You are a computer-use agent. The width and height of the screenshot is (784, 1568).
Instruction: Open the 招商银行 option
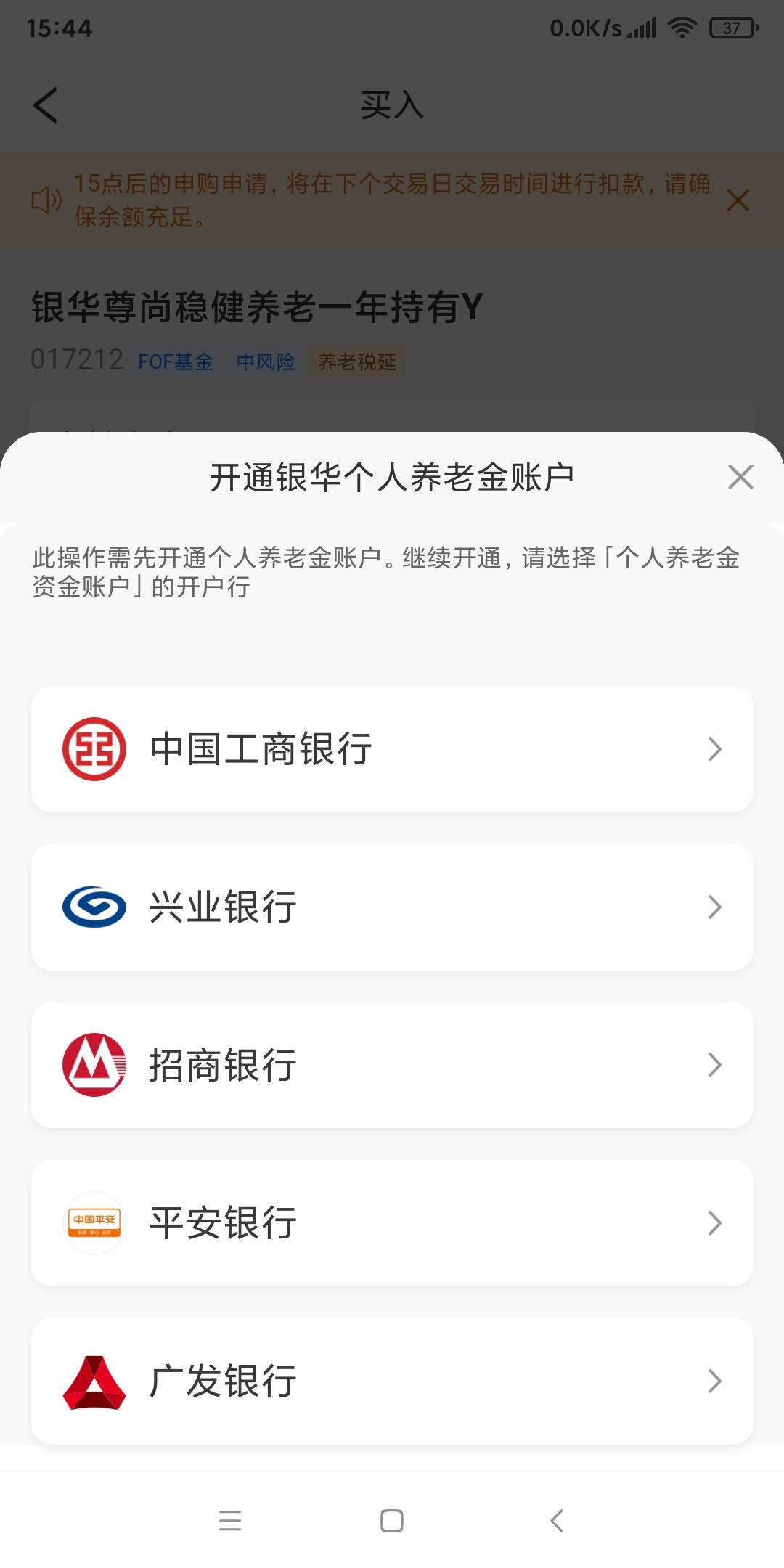pyautogui.click(x=392, y=1065)
